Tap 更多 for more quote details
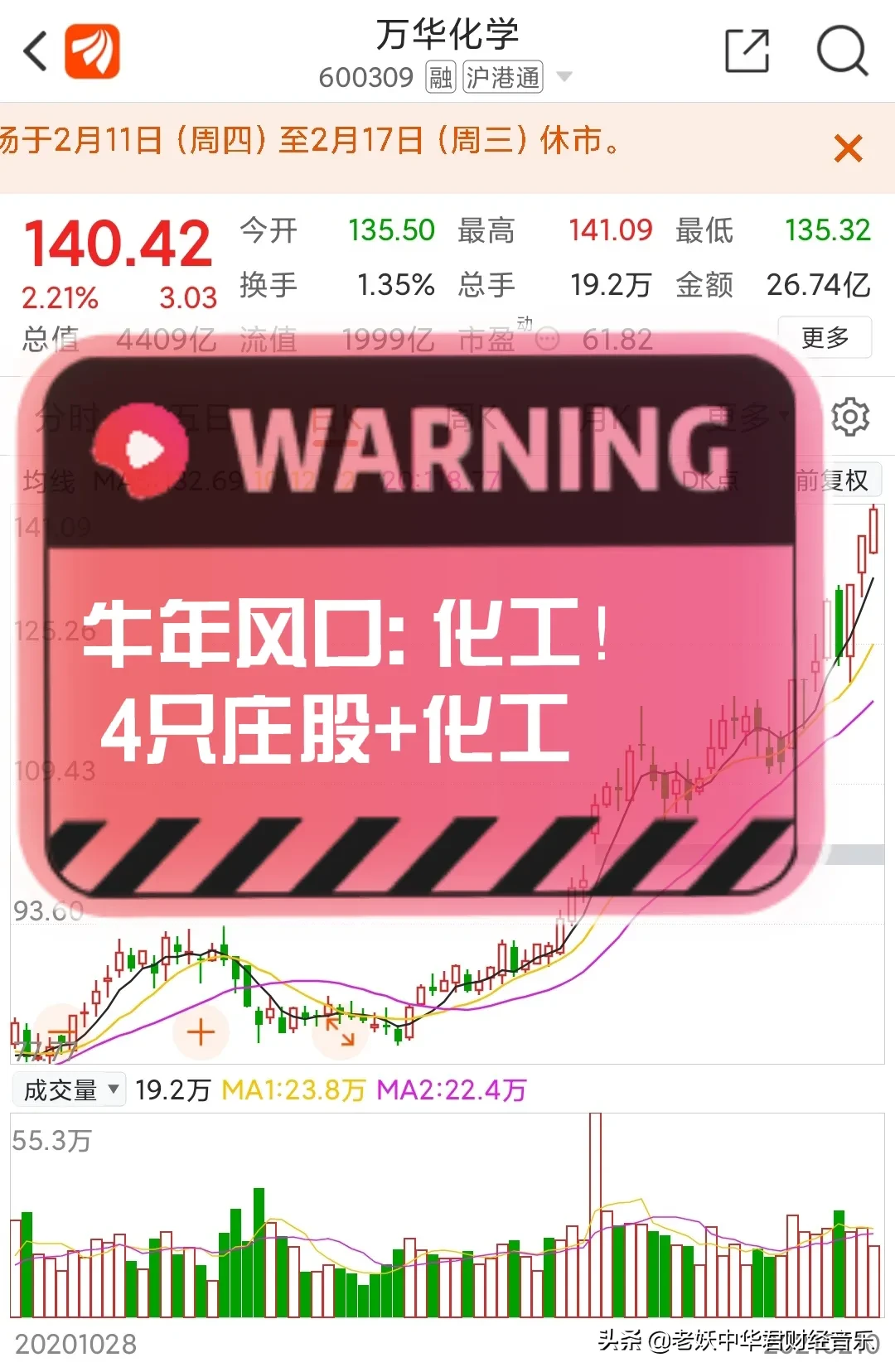The height and width of the screenshot is (1372, 895). [825, 338]
